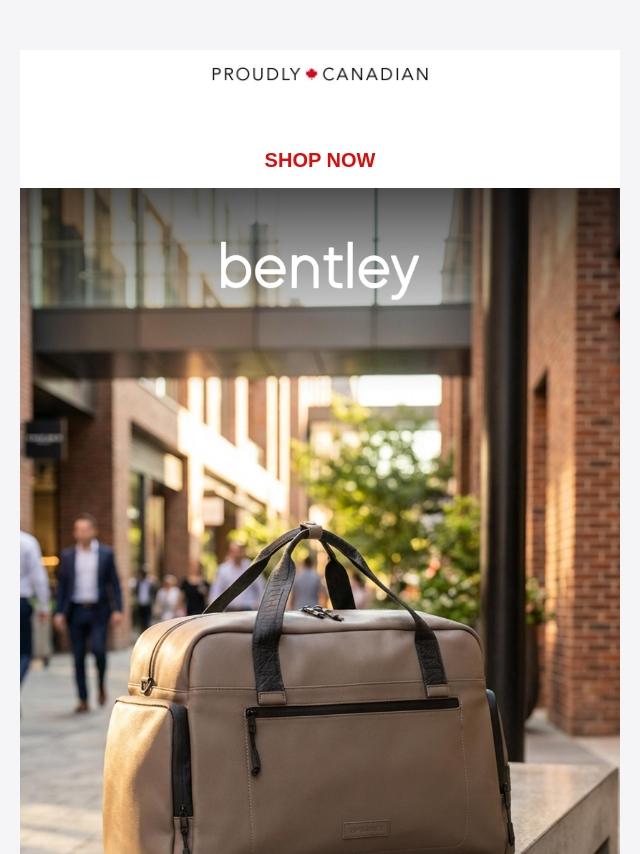Open the Bentley duffle bag banner

pyautogui.click(x=320, y=520)
